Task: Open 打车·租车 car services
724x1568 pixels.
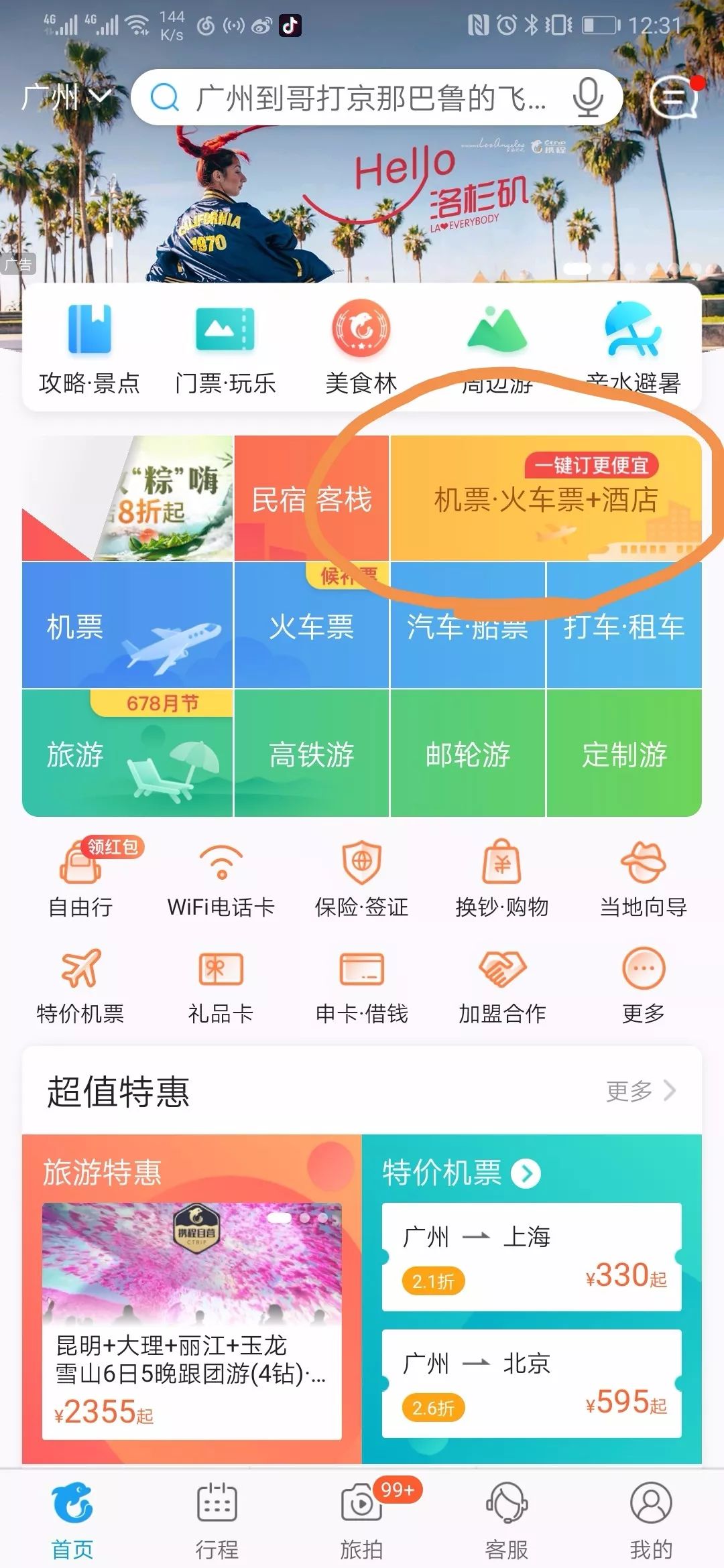Action: 623,626
